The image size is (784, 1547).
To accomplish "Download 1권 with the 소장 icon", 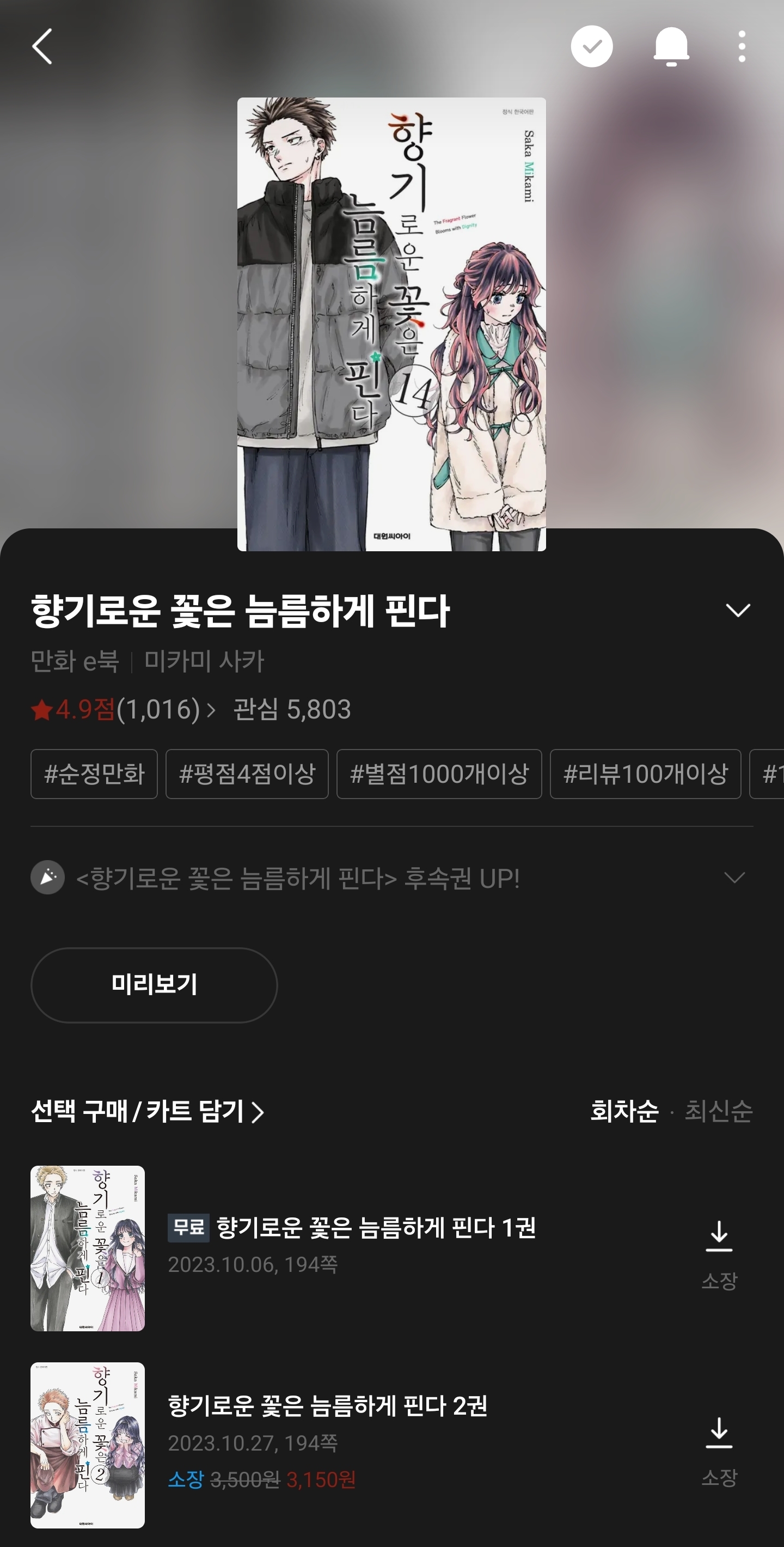I will tap(719, 1255).
